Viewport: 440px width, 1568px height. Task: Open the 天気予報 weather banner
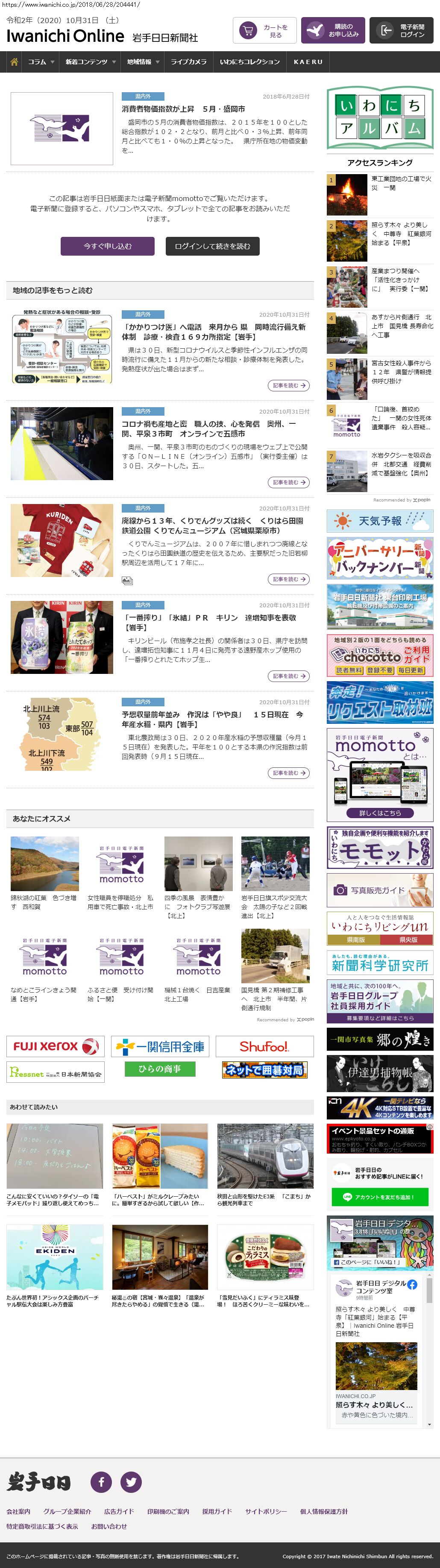380,521
